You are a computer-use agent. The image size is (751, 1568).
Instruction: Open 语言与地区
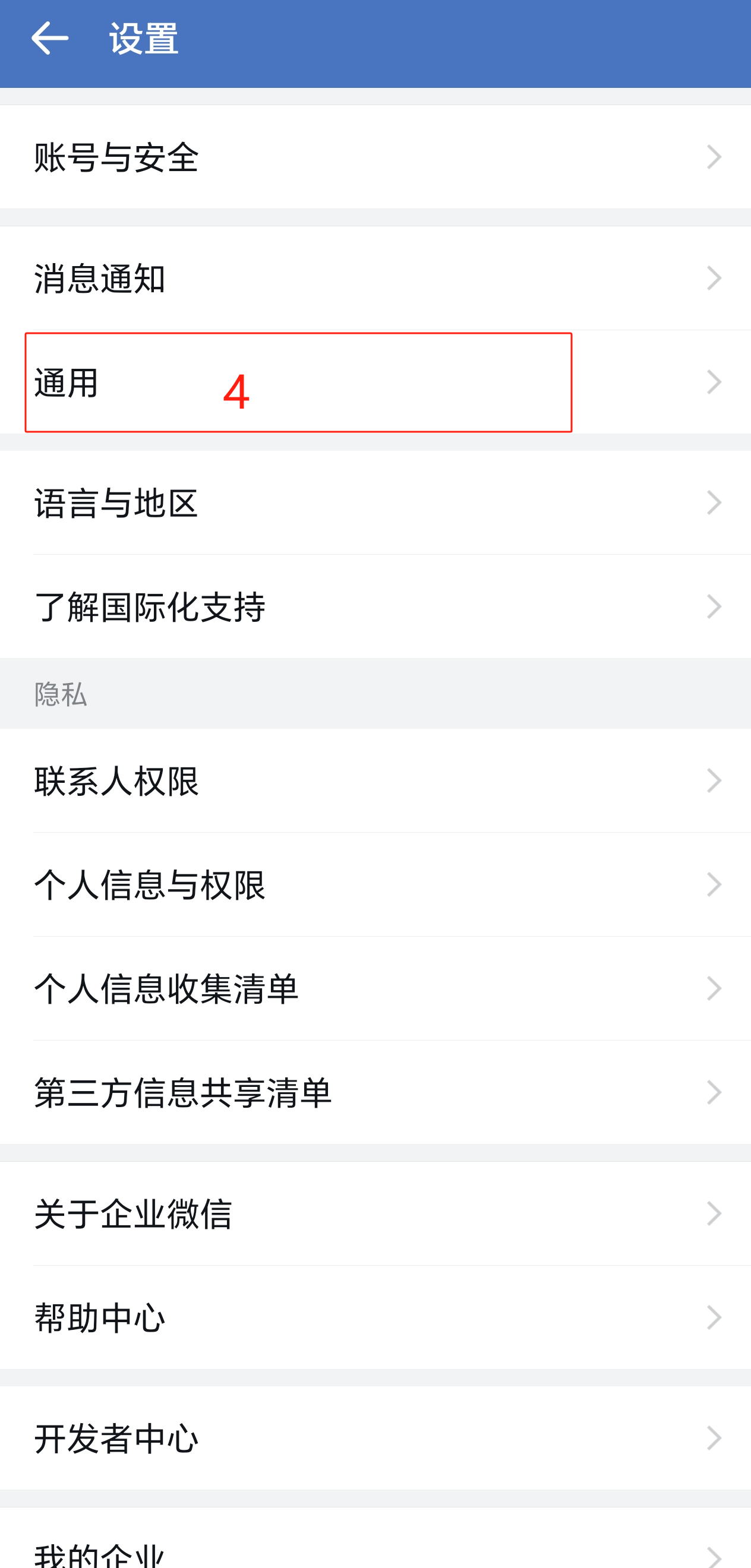click(x=375, y=503)
